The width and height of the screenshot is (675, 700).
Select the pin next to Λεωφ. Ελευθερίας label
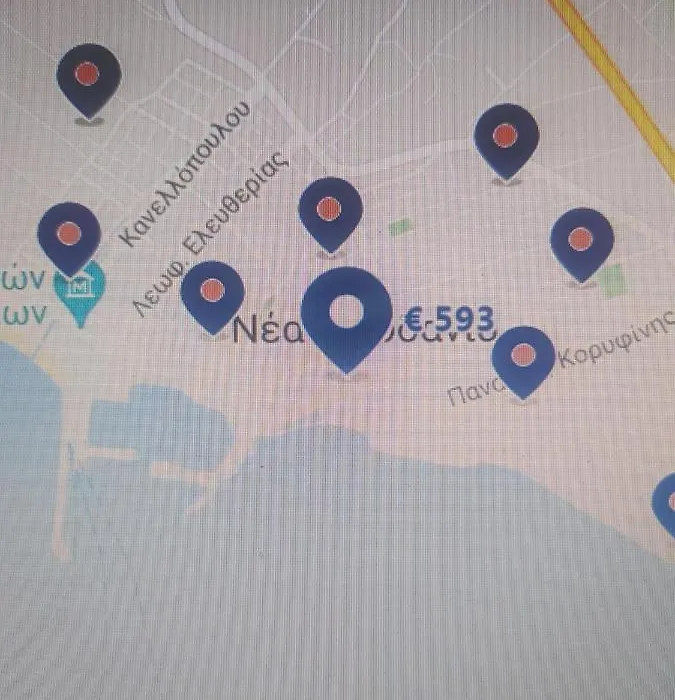click(212, 292)
